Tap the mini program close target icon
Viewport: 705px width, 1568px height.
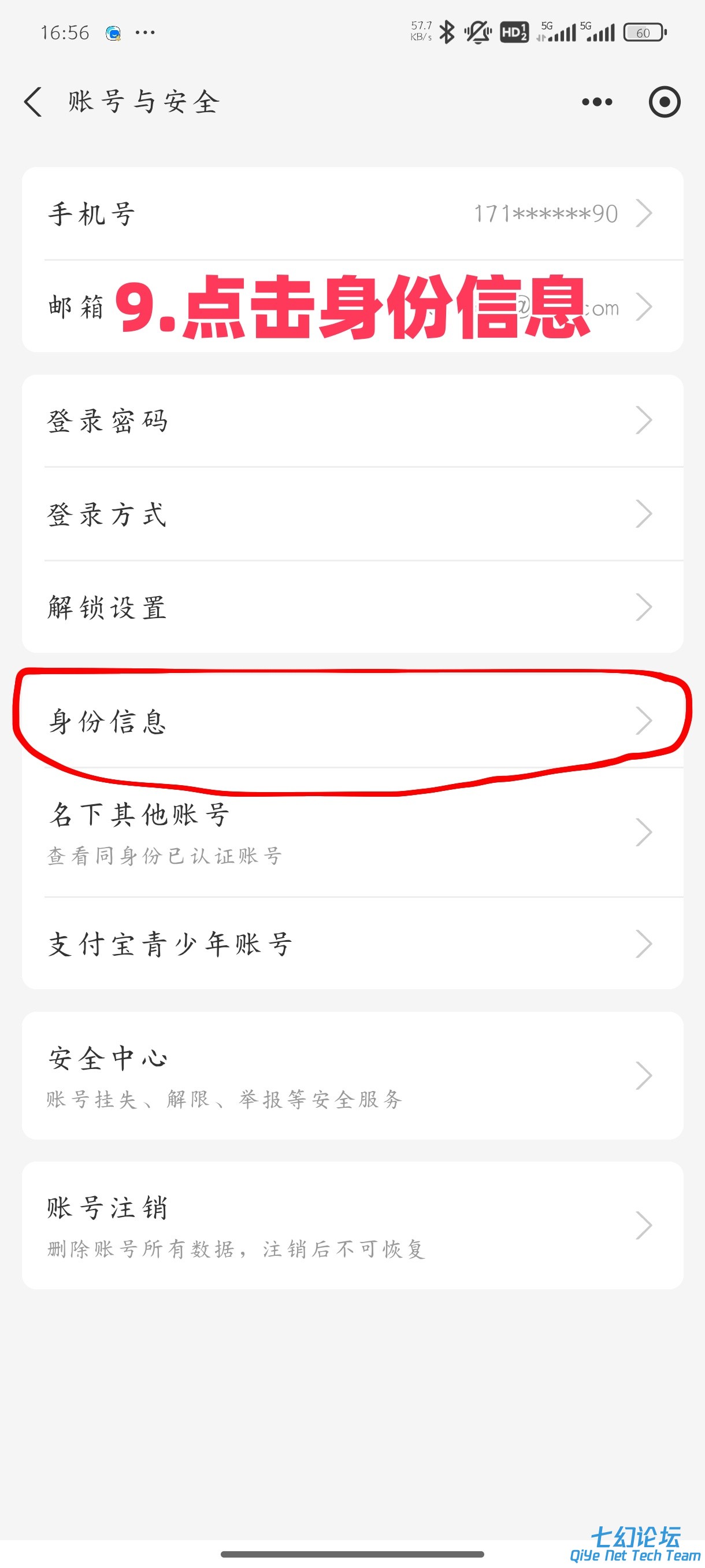663,102
